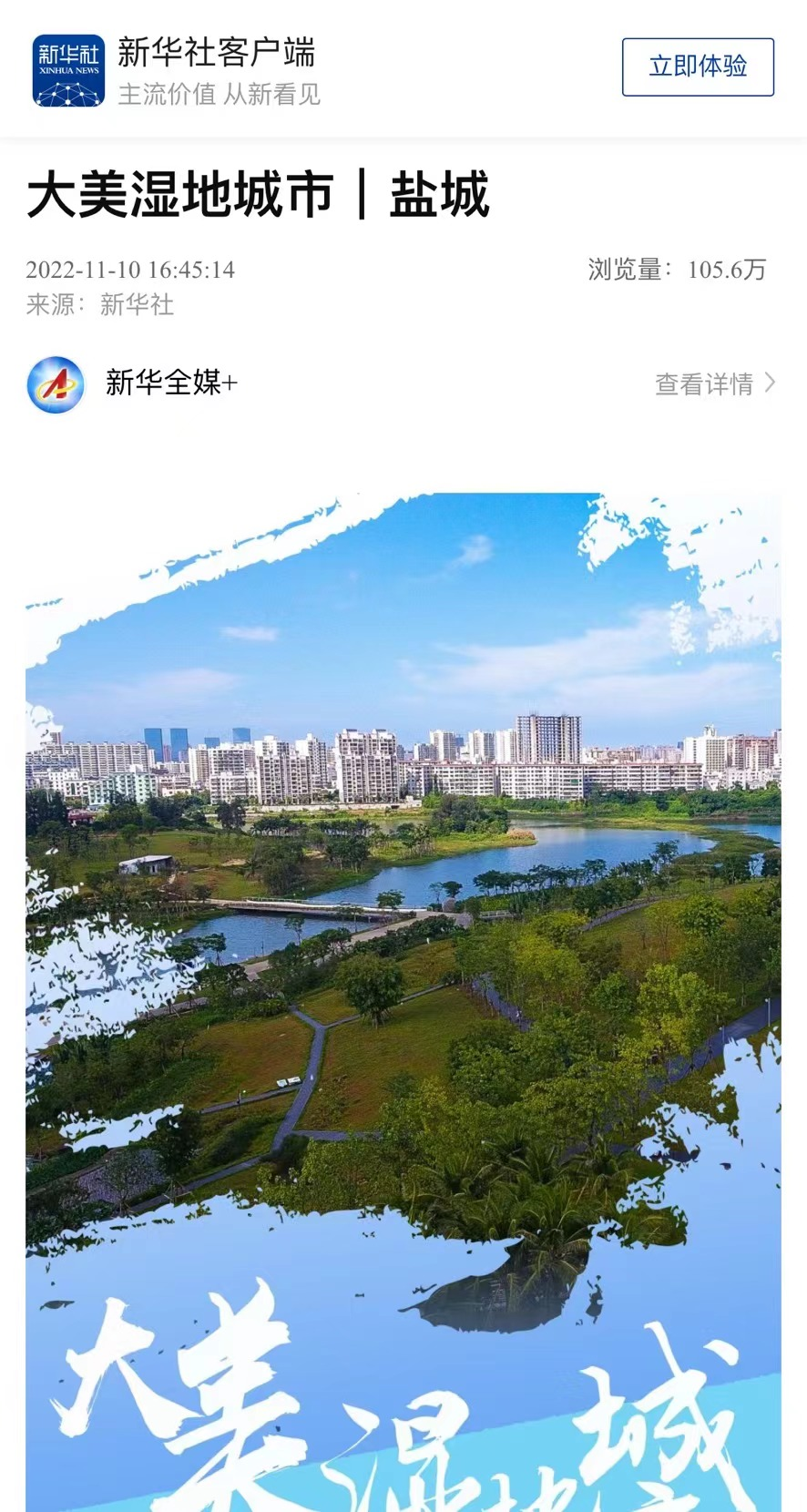Tap the 立即体验 button
The image size is (807, 1512).
[x=698, y=66]
